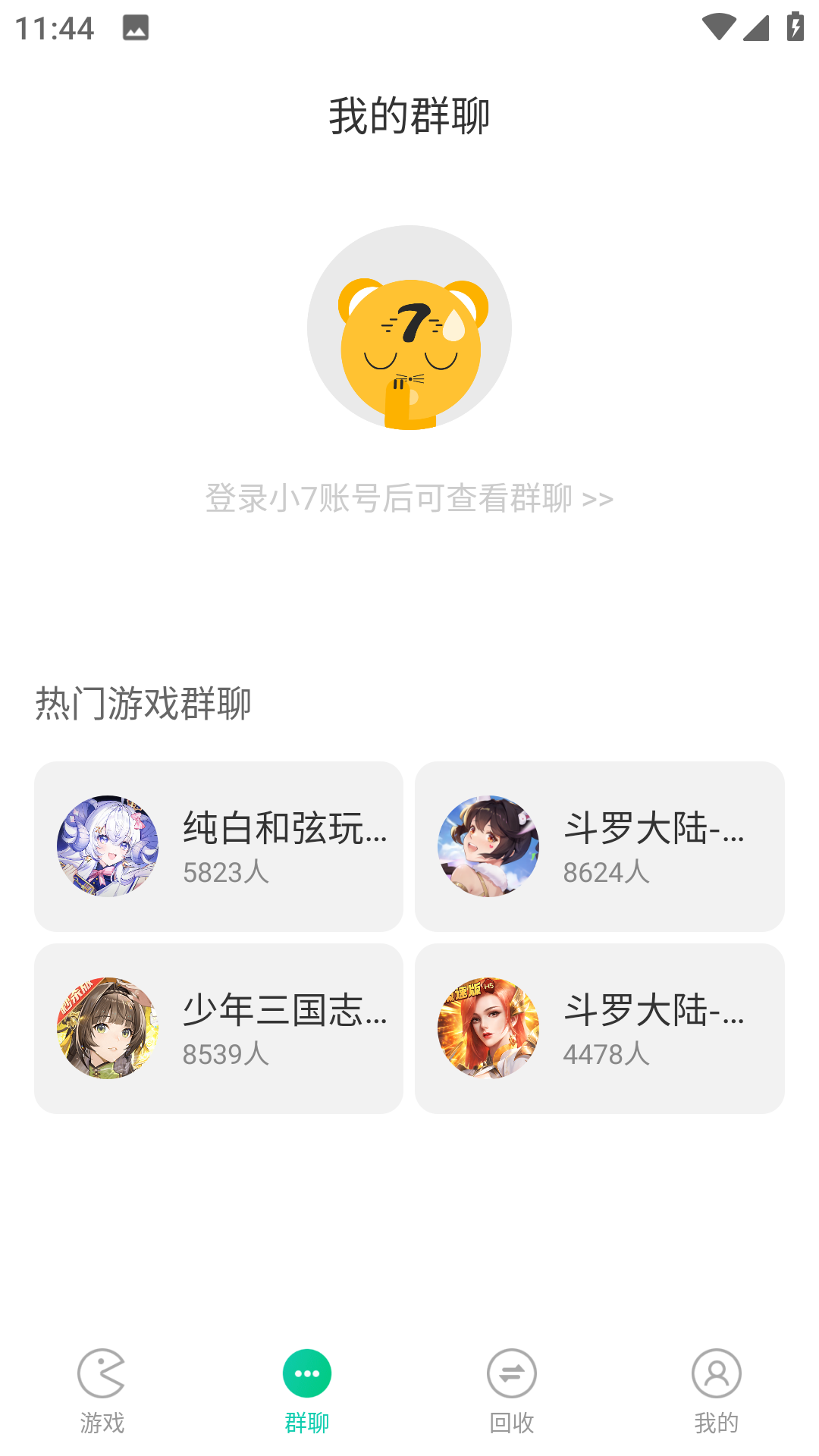Select the 我的 tab label
This screenshot has height=1456, width=819.
coord(716,1424)
